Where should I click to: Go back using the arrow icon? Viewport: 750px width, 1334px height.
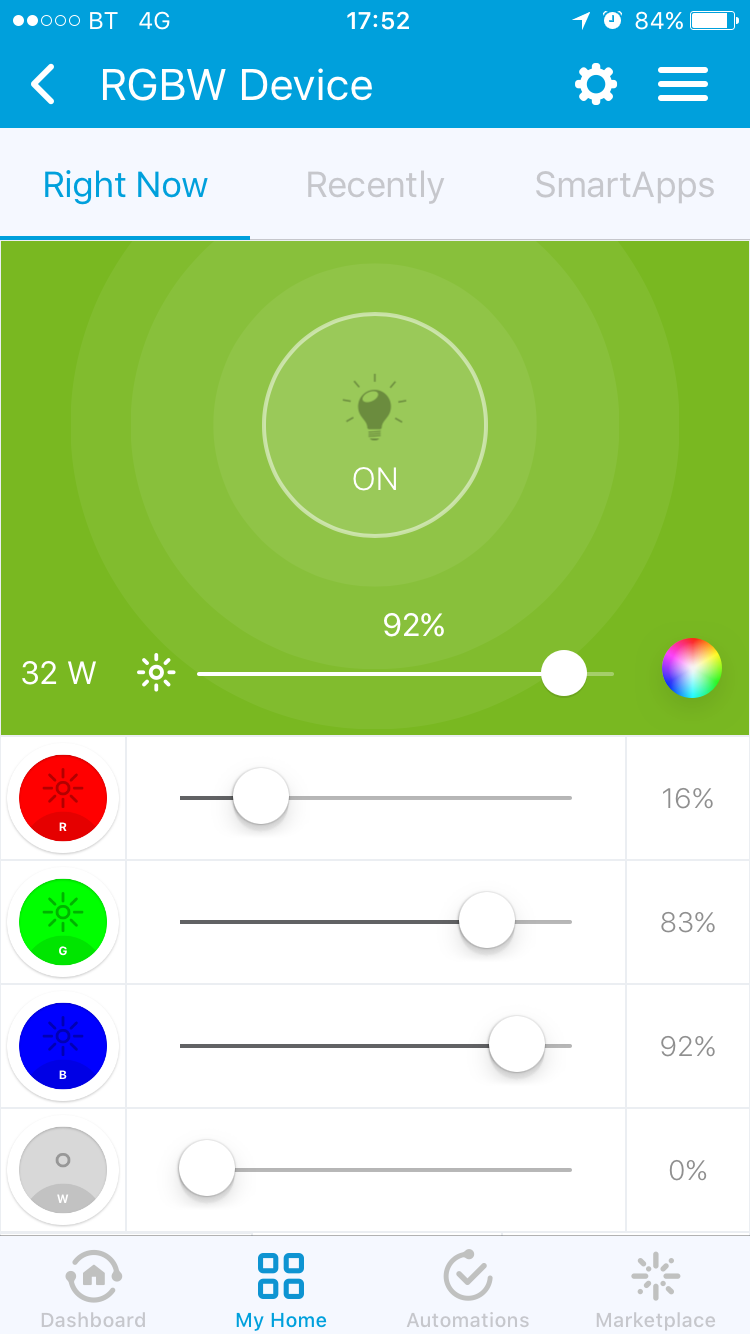click(x=43, y=85)
